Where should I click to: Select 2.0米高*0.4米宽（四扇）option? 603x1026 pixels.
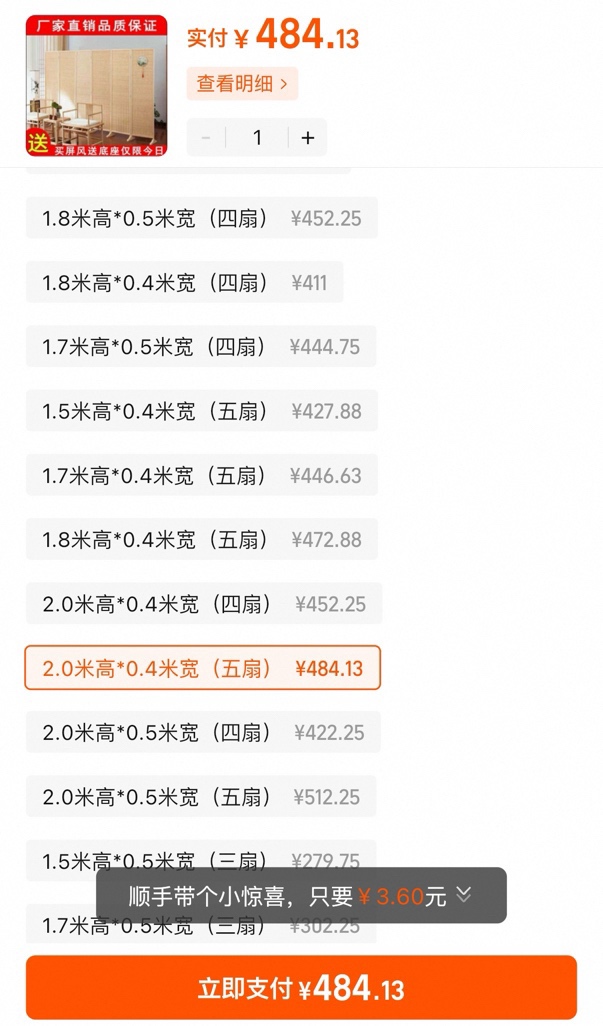click(x=204, y=603)
